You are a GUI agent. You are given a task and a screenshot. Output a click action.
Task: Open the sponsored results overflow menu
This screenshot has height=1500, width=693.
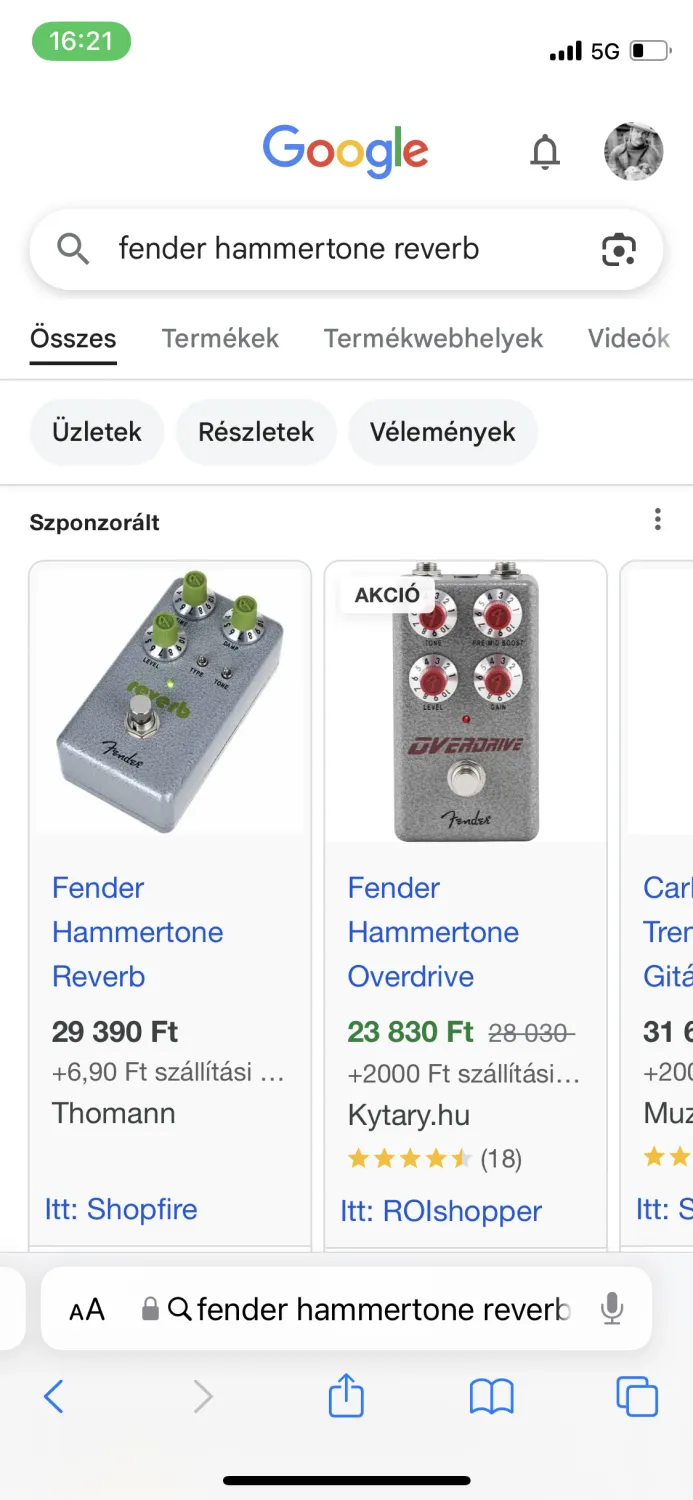[x=657, y=519]
